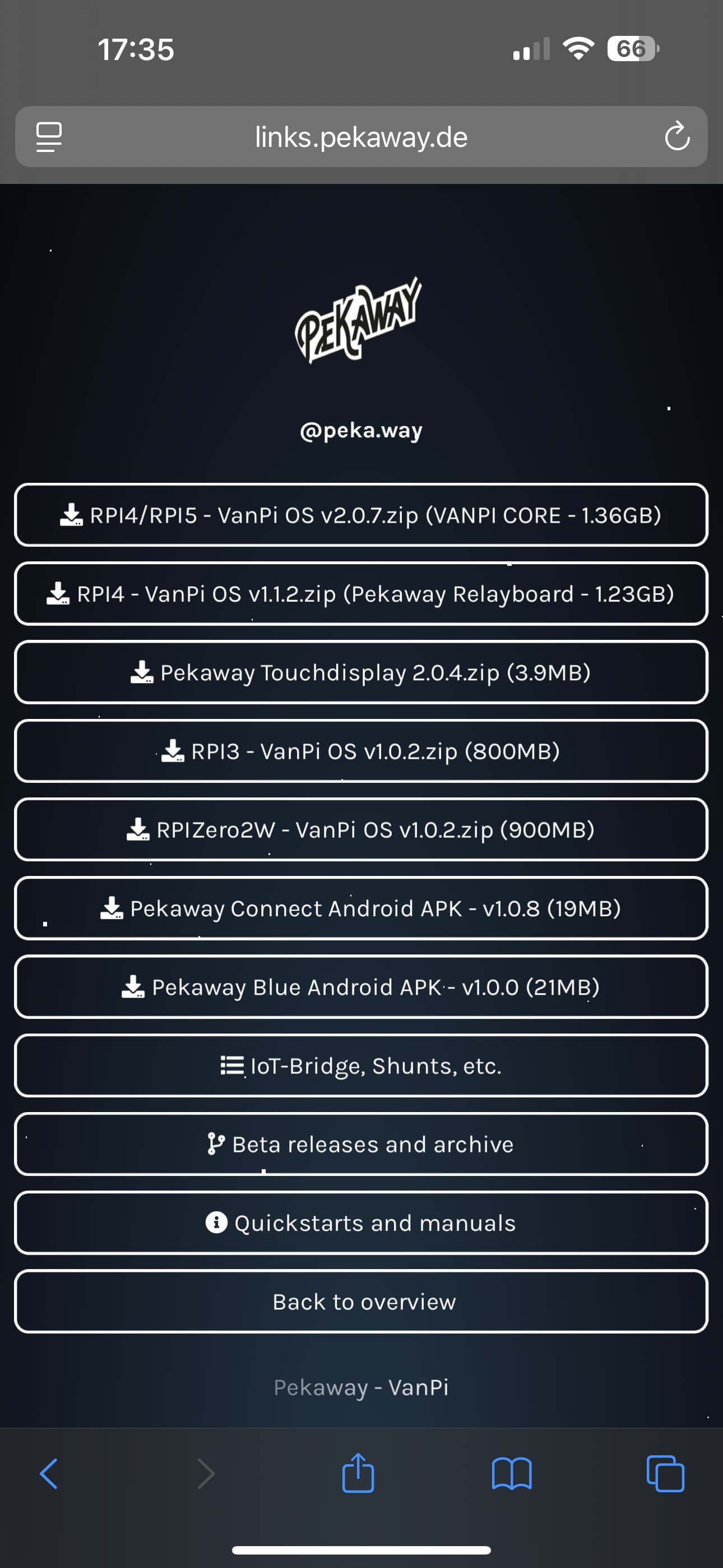This screenshot has width=723, height=1568.
Task: Get the Pekaway Blue Android APK v1.0.0
Action: click(x=361, y=986)
